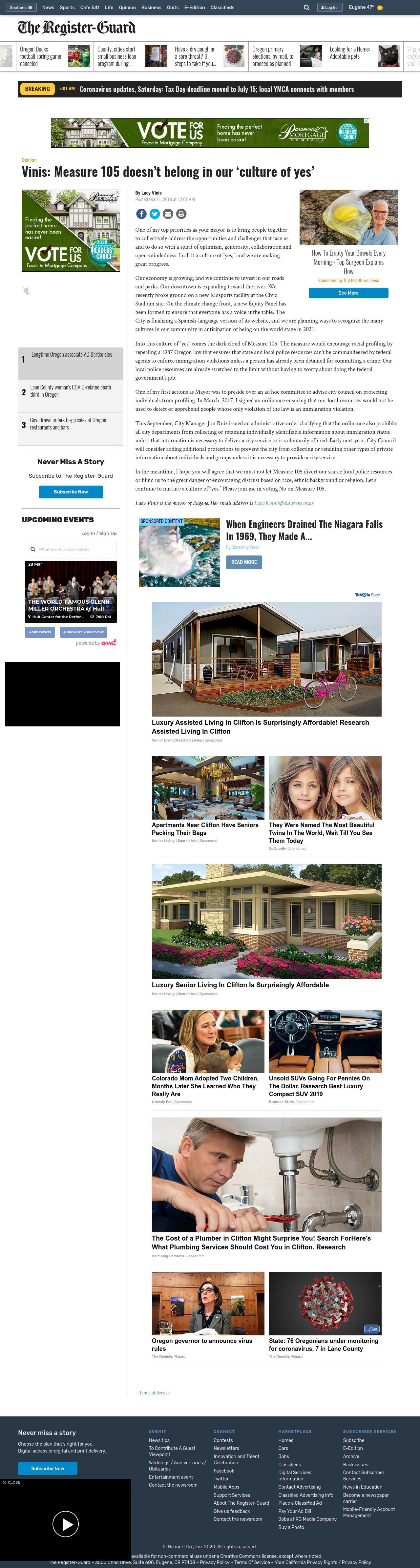
Task: Share article on Twitter
Action: pos(155,214)
